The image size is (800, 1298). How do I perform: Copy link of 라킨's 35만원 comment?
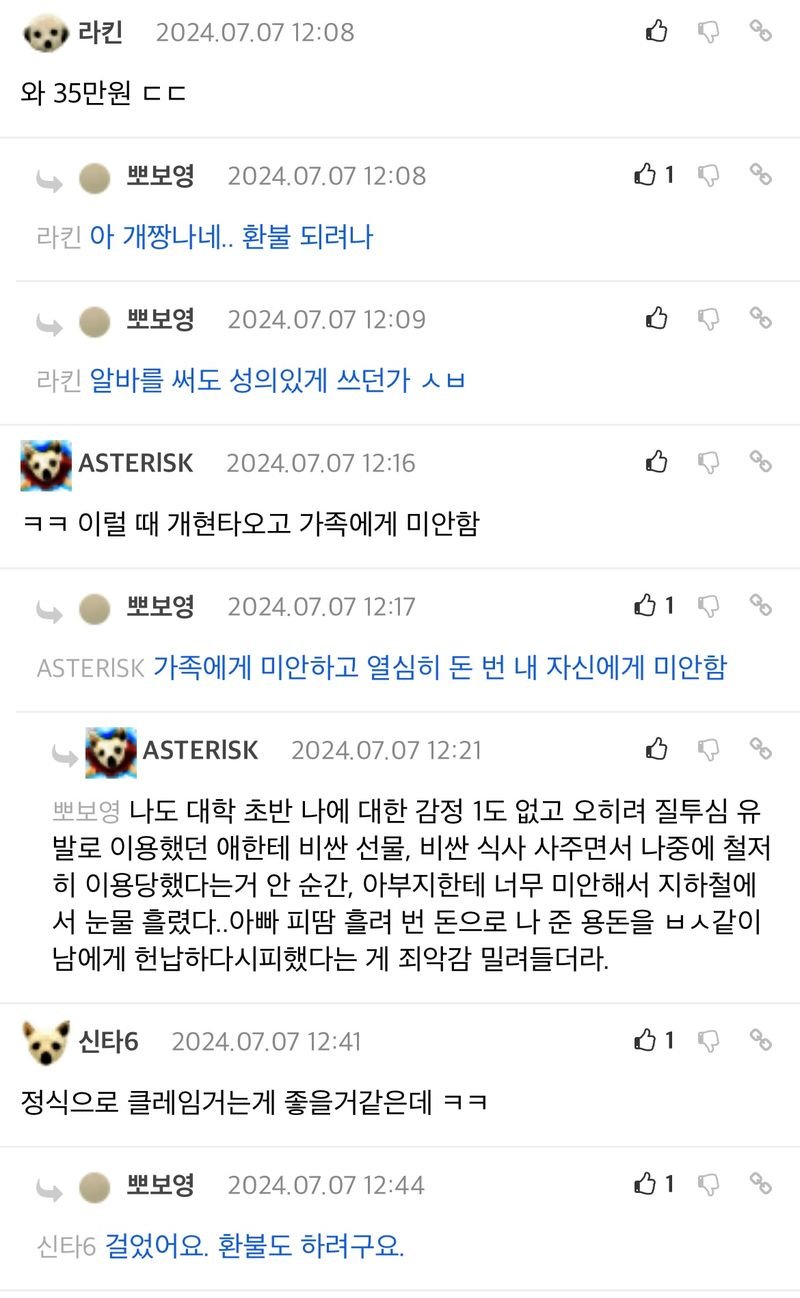(x=761, y=32)
